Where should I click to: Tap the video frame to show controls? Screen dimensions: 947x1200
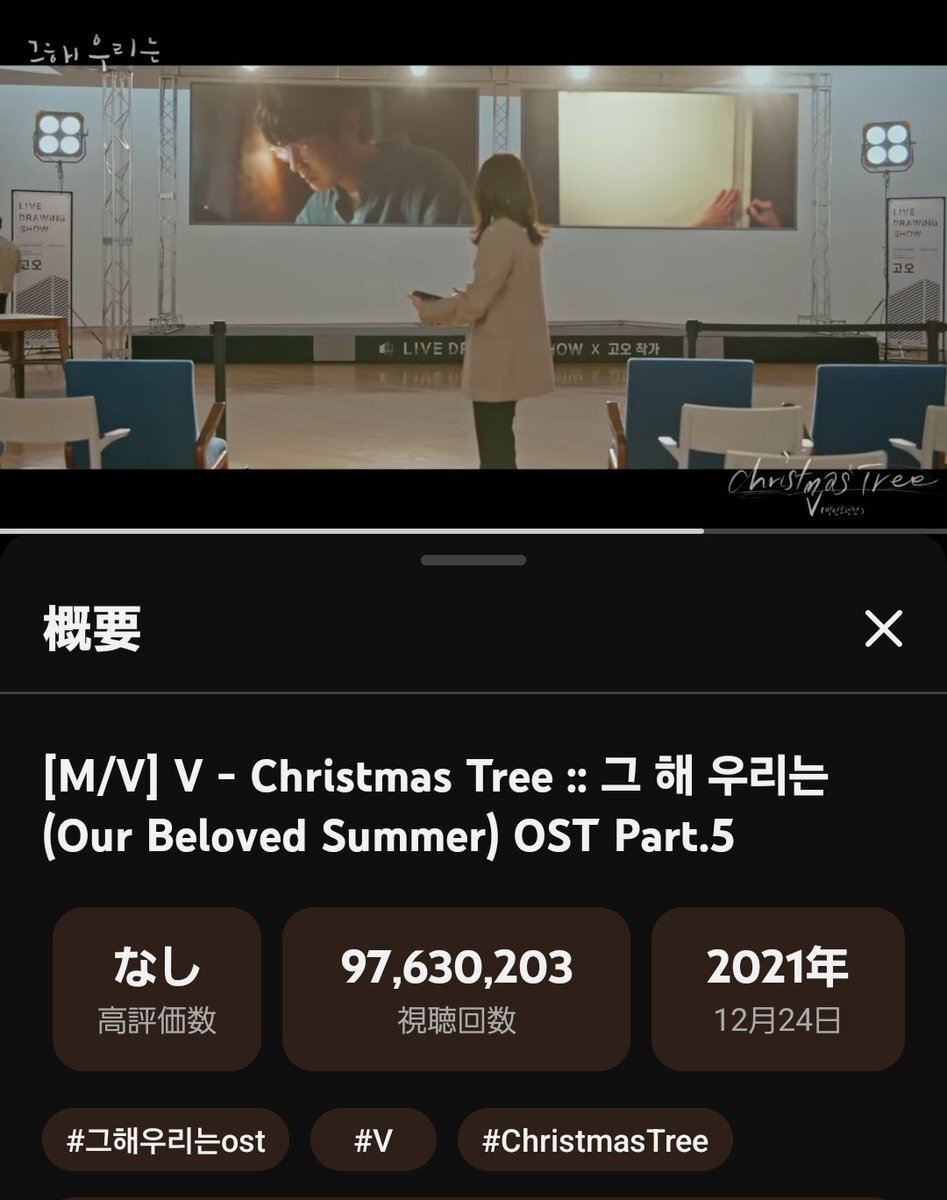point(473,280)
